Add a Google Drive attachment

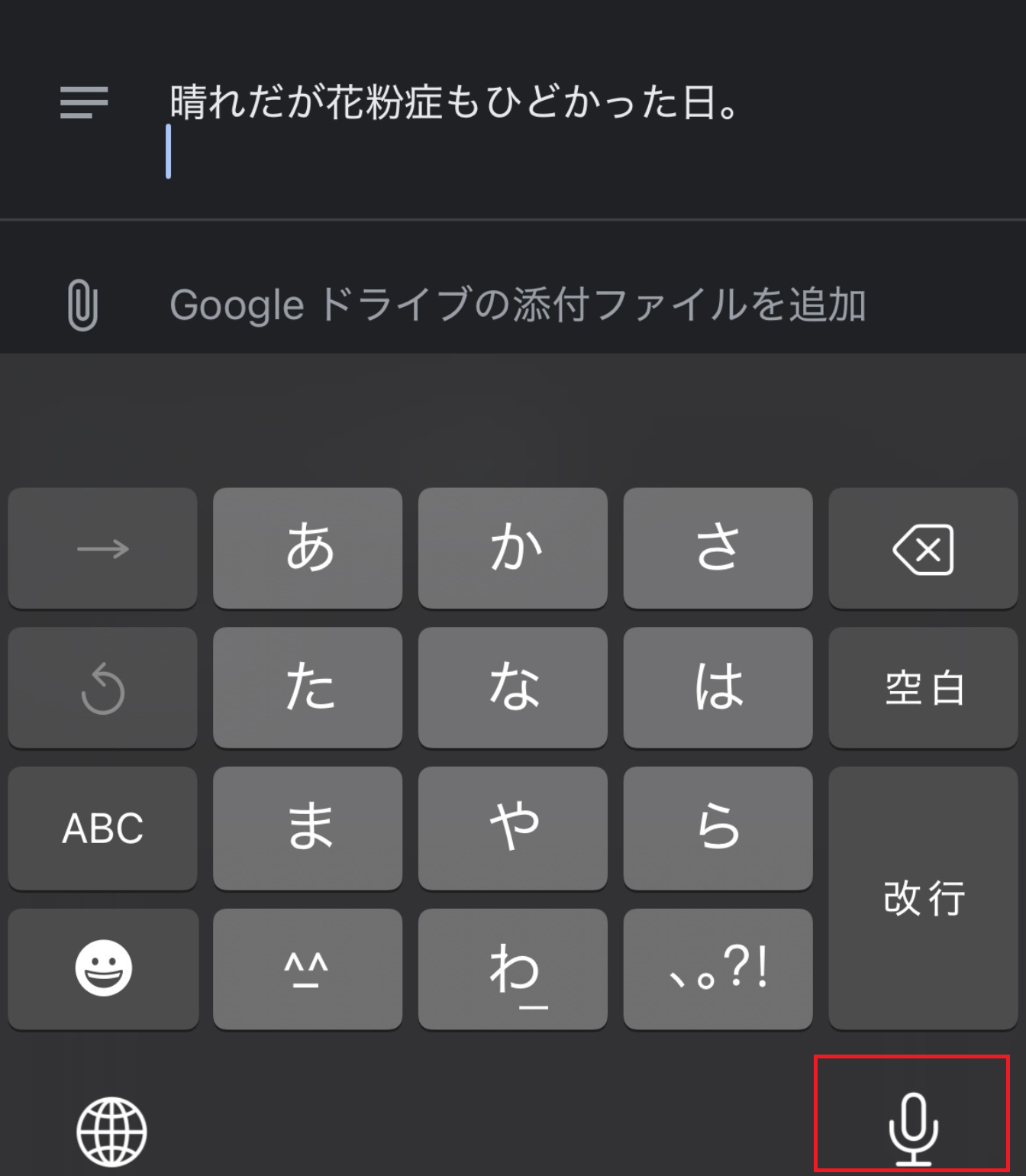click(516, 305)
